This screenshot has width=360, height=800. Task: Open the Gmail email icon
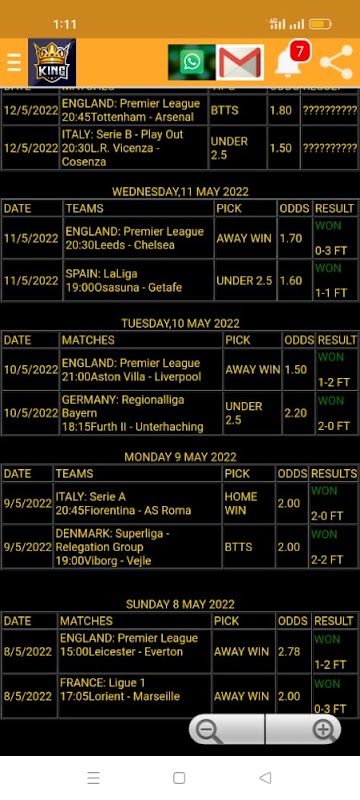240,62
